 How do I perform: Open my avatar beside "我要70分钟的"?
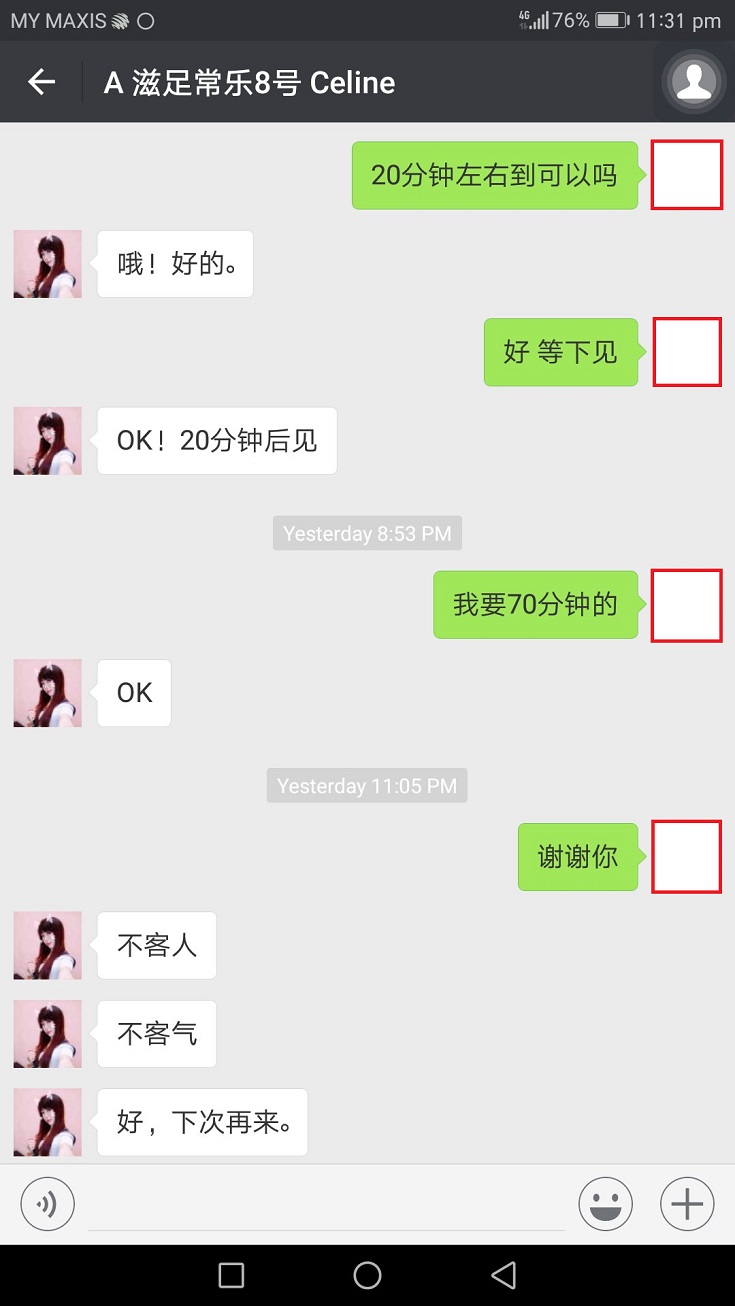click(686, 605)
